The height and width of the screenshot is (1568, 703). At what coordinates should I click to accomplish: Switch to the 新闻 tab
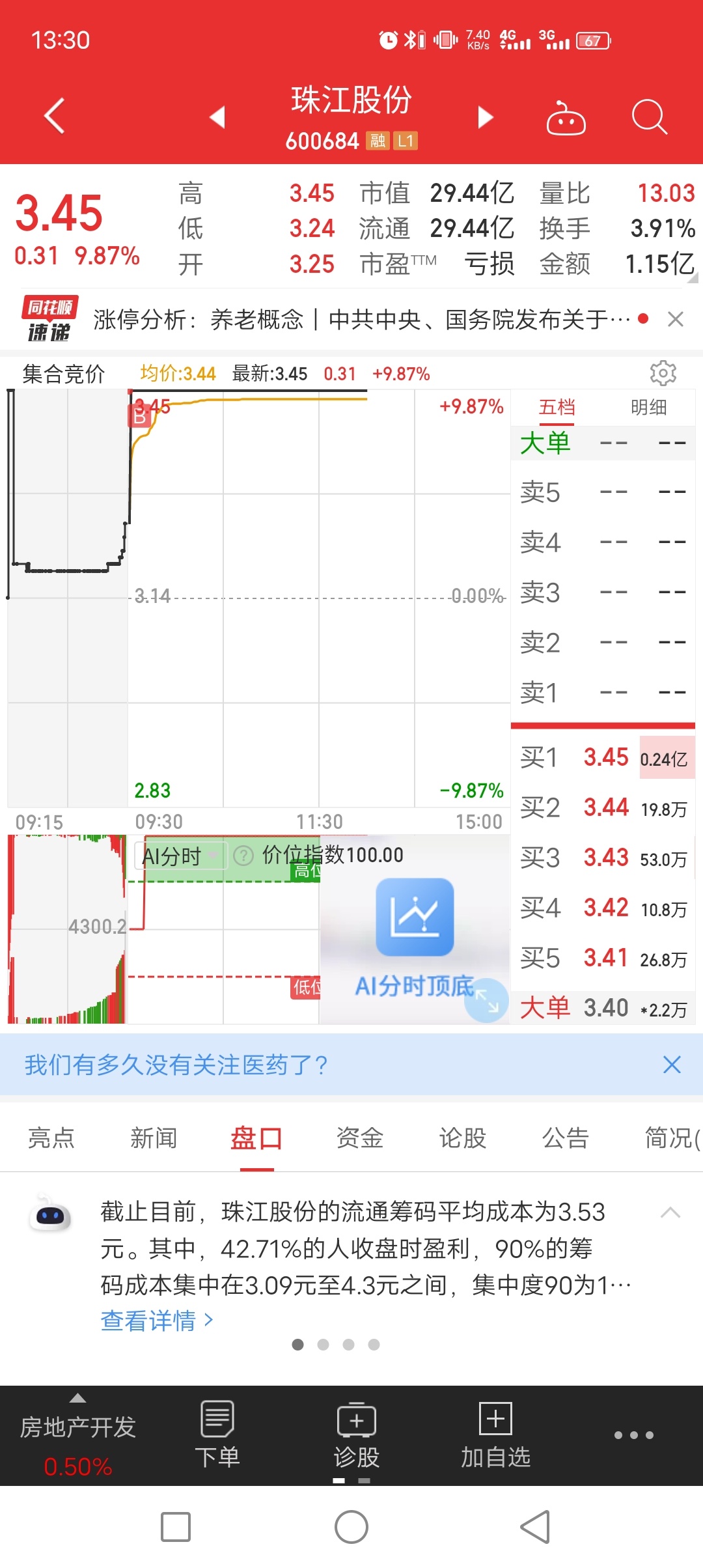(154, 1138)
